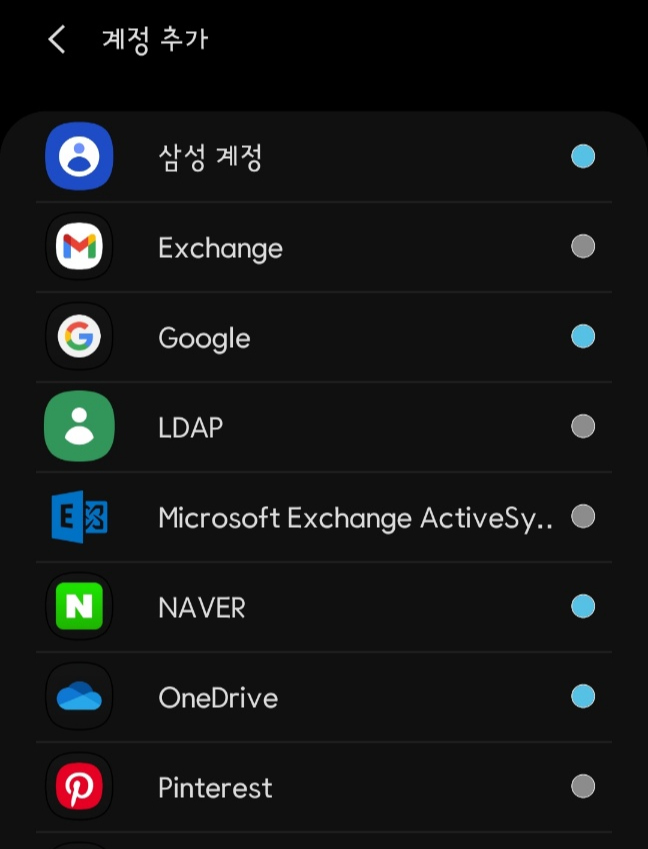
Task: Go back from the 계정 추가 screen
Action: click(x=57, y=40)
